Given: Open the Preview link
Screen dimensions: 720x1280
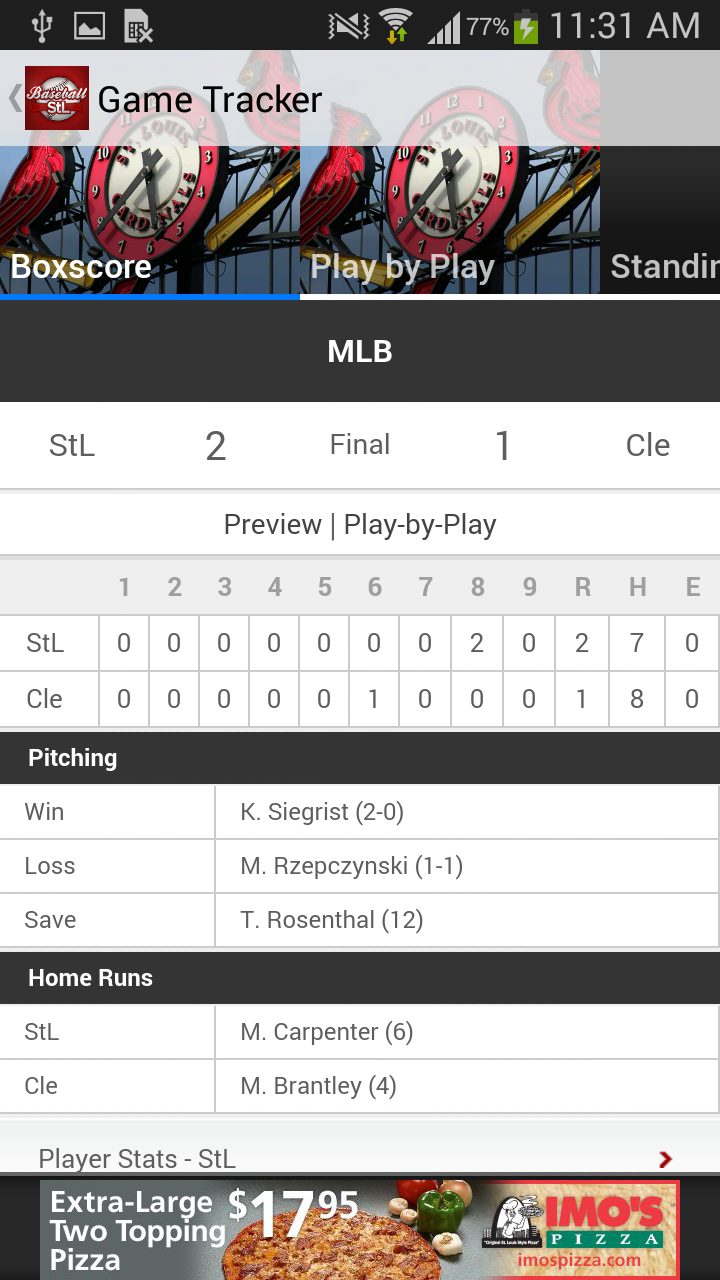Looking at the screenshot, I should [x=273, y=524].
